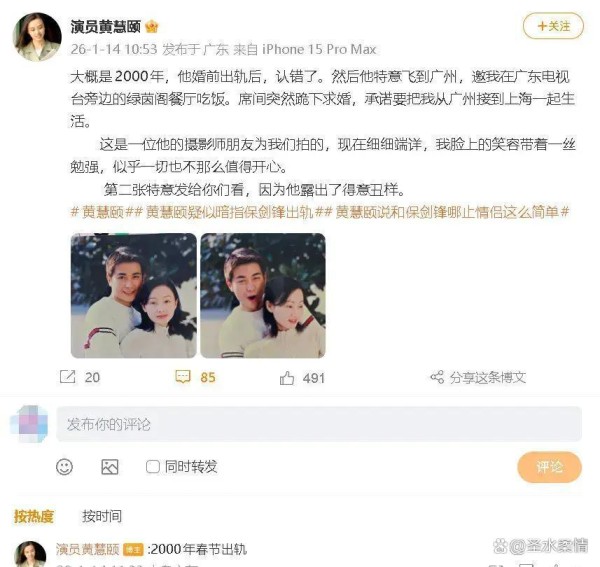Open the first photo in the post

[133, 295]
